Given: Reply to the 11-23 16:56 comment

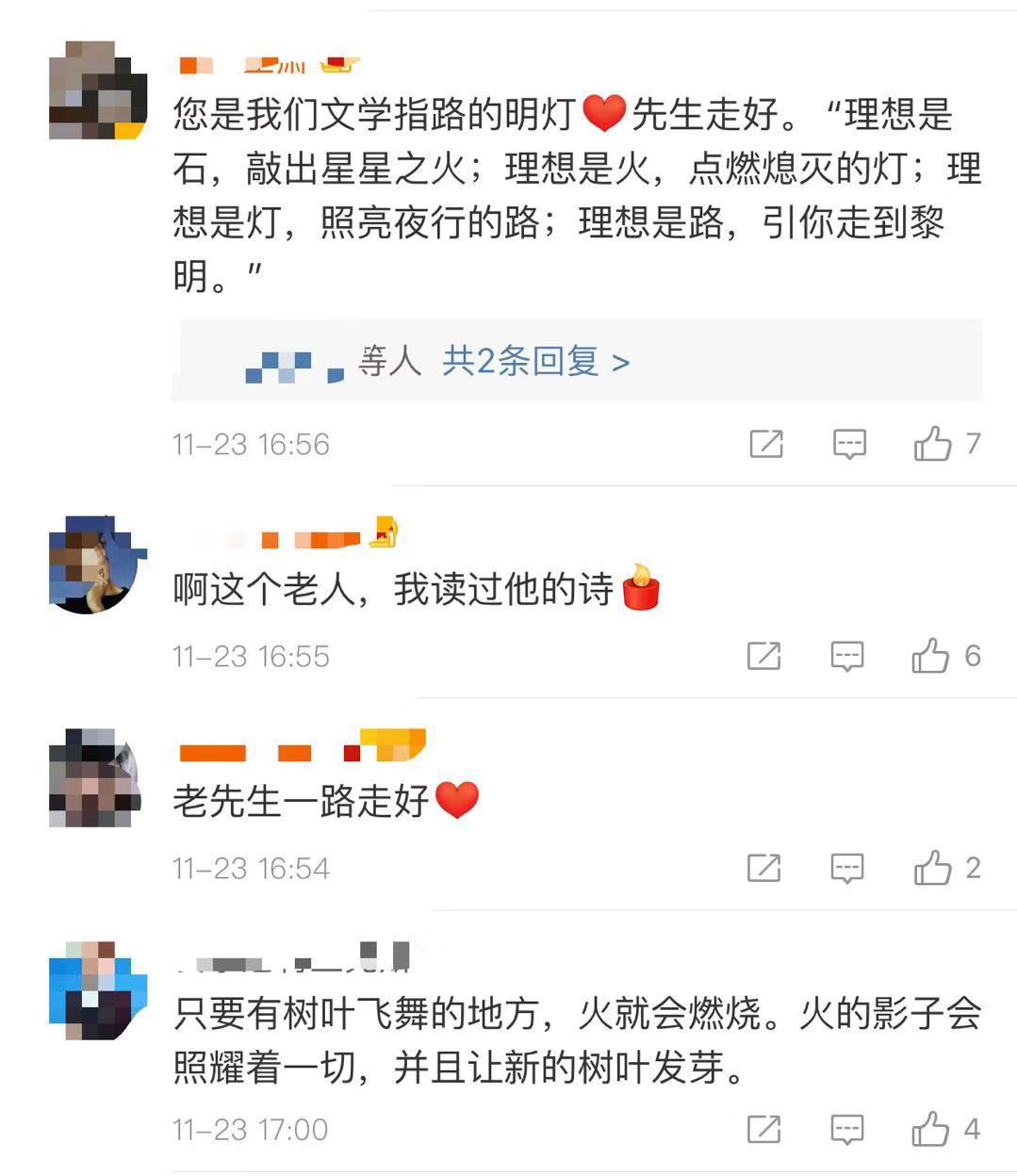Looking at the screenshot, I should click(x=849, y=443).
